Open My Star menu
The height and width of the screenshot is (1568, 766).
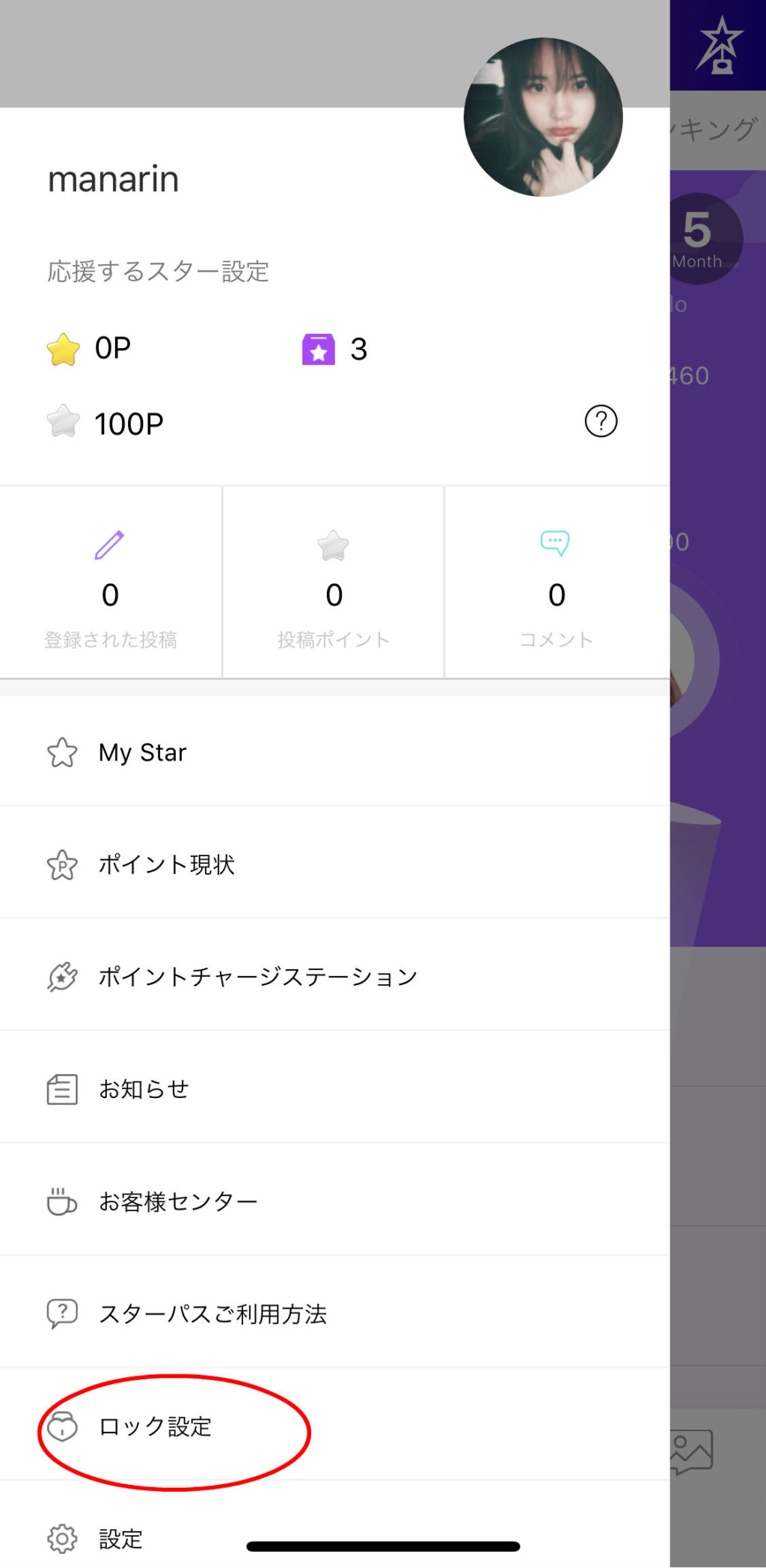334,752
